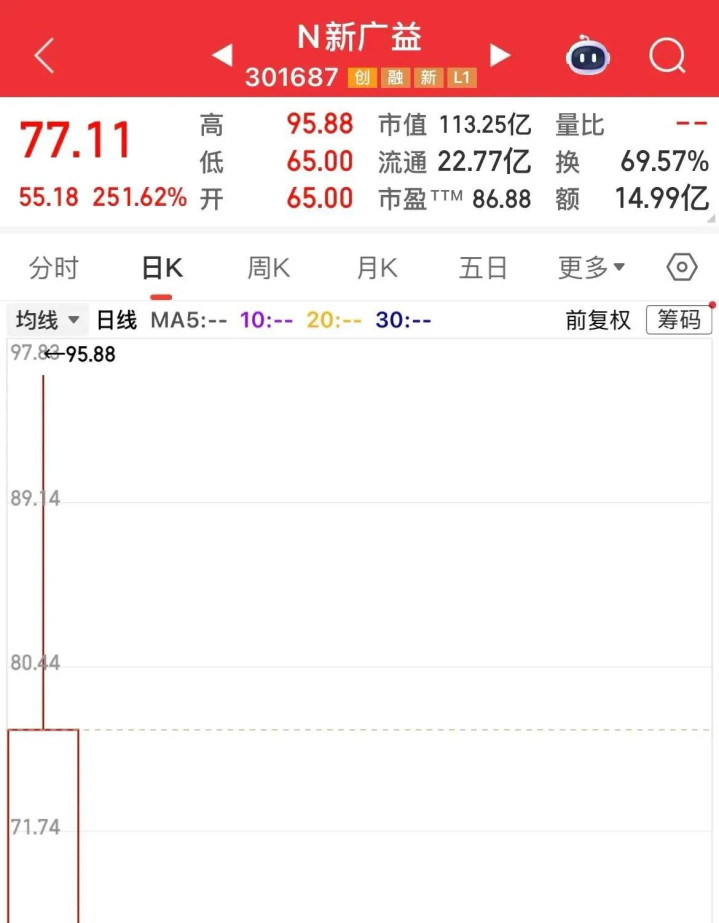
Task: Open chart settings hexagon icon
Action: click(x=681, y=268)
